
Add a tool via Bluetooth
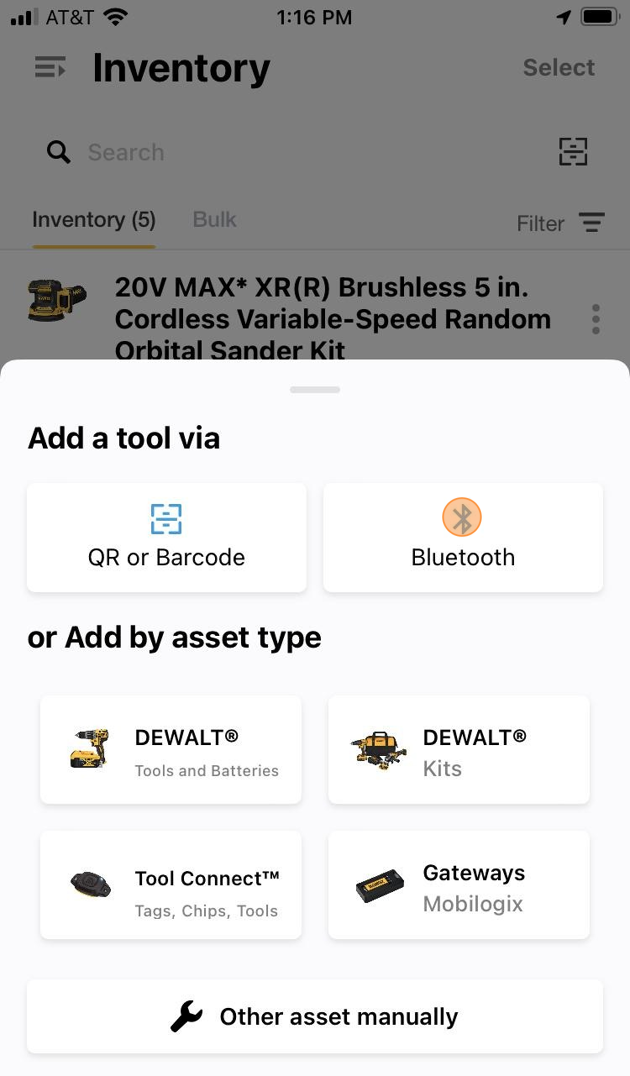point(462,537)
